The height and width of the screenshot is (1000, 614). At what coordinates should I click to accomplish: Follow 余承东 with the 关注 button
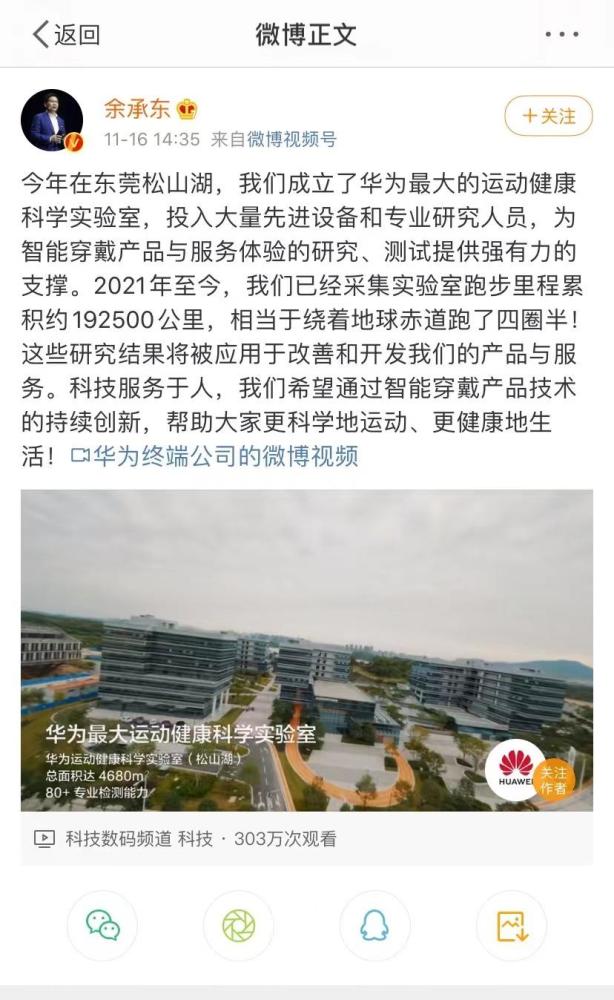pos(548,116)
